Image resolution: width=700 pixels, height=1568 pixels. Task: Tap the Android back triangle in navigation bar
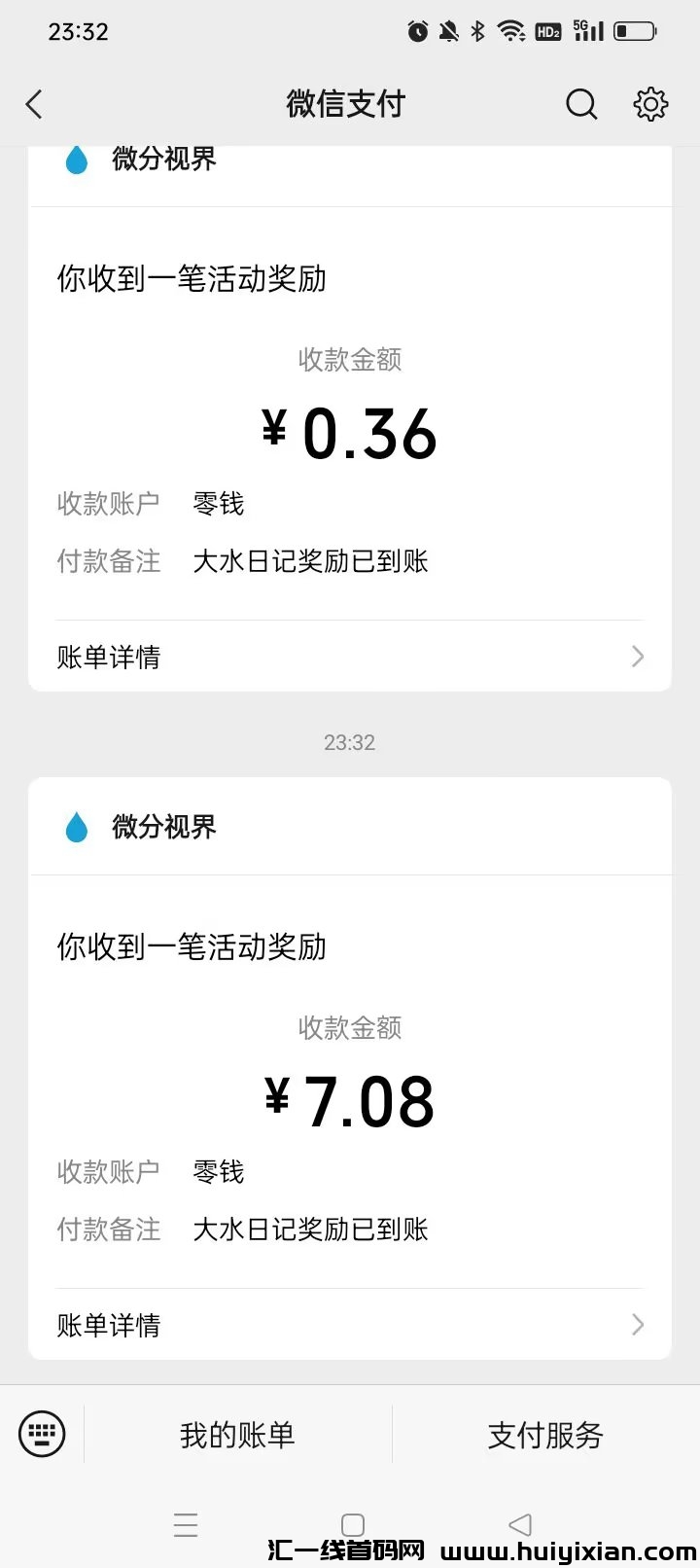518,1524
